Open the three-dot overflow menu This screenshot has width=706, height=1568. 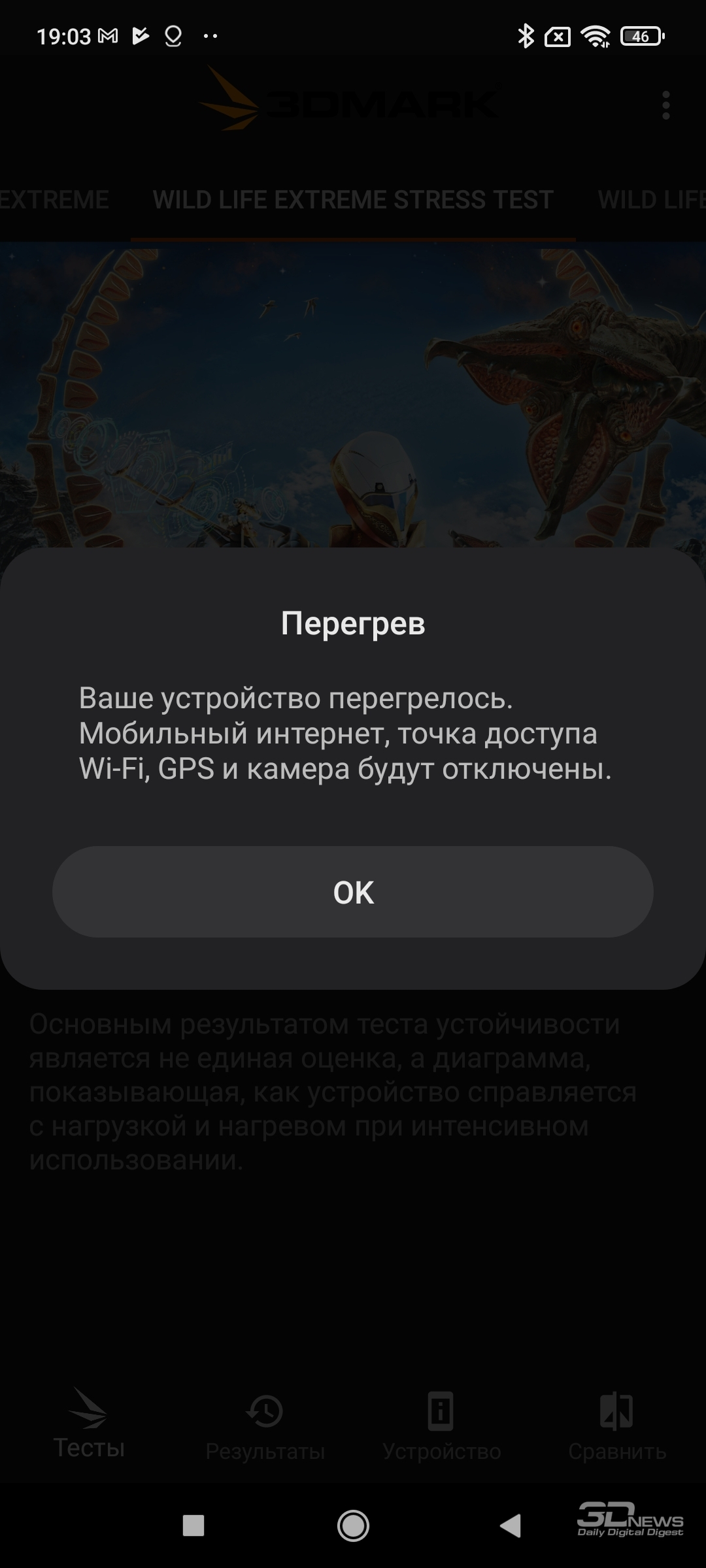pos(665,105)
